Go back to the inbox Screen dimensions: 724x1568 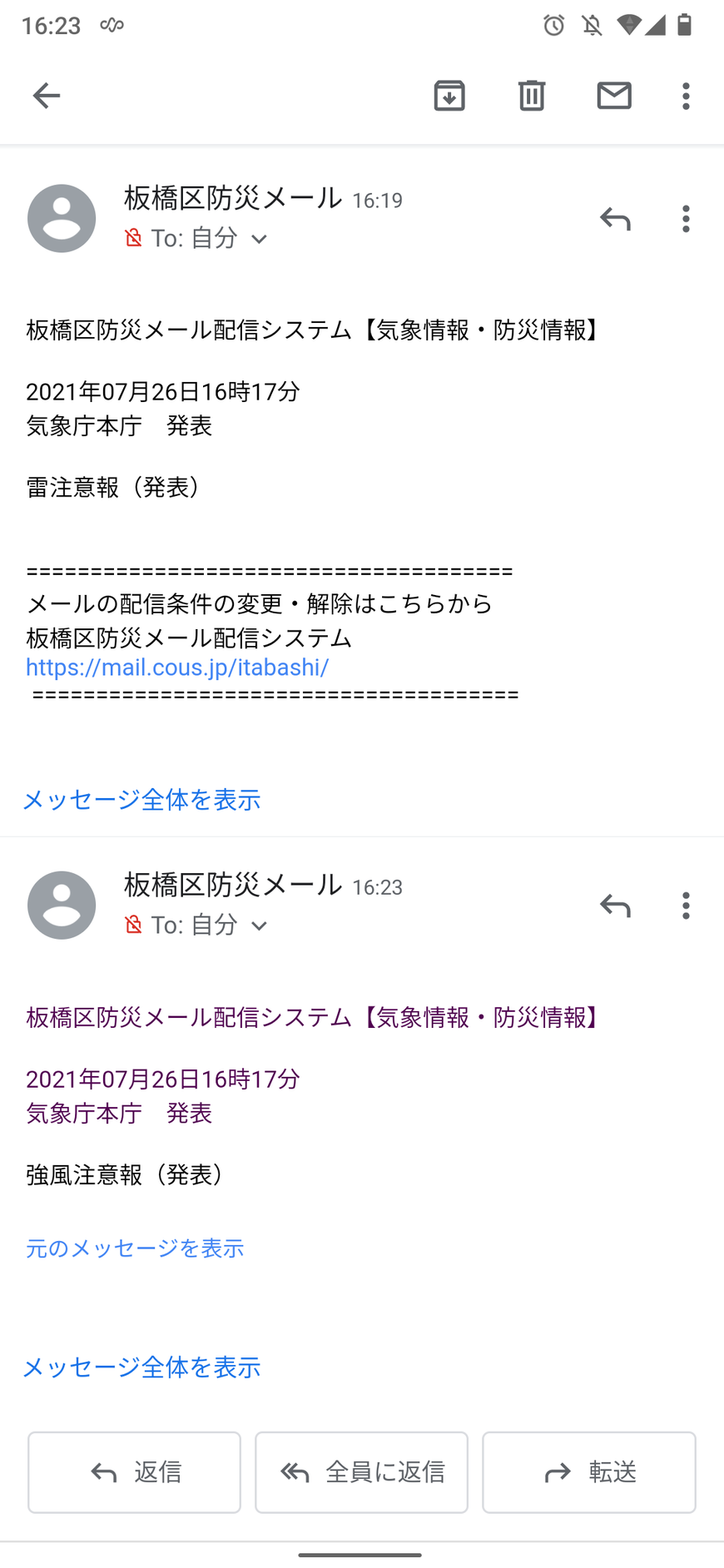pos(47,96)
